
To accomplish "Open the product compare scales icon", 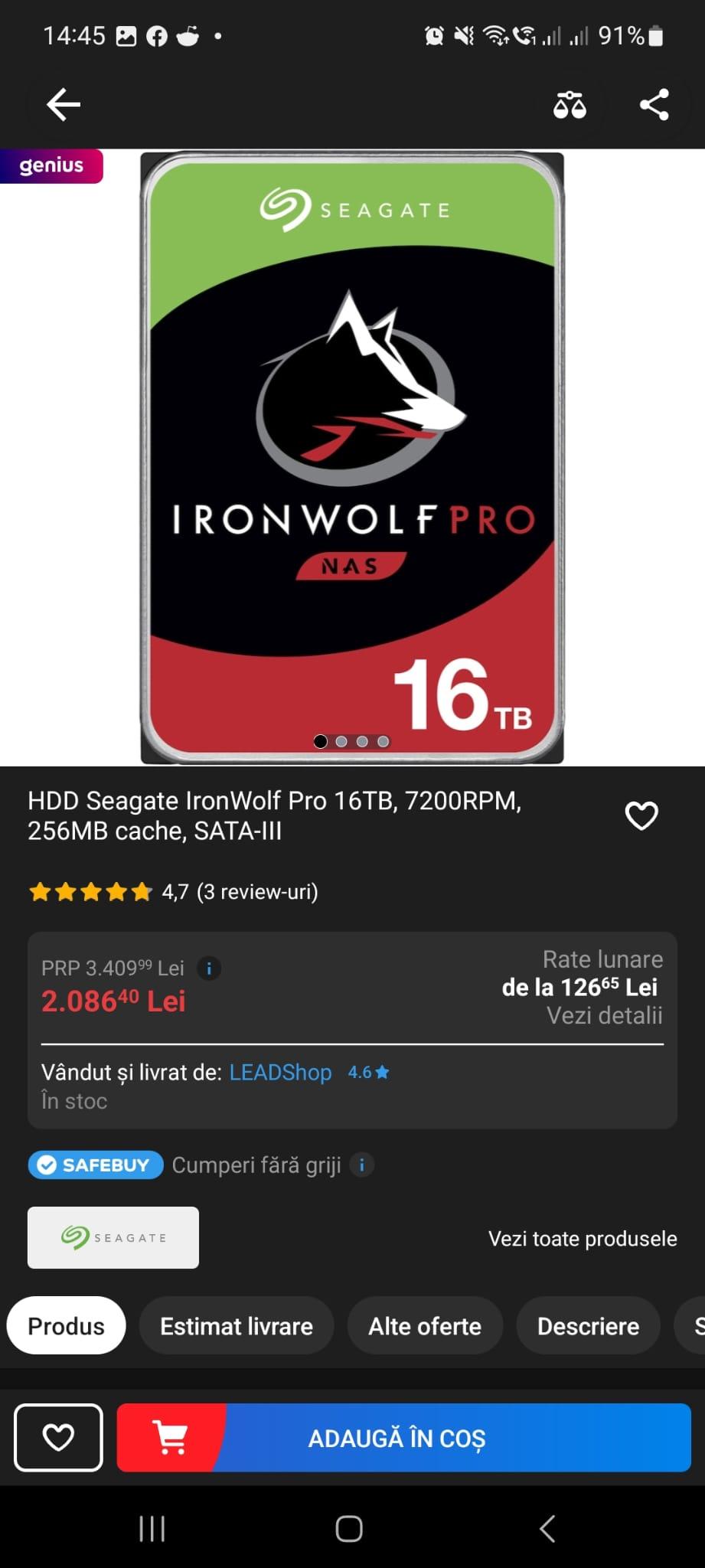I will click(570, 105).
